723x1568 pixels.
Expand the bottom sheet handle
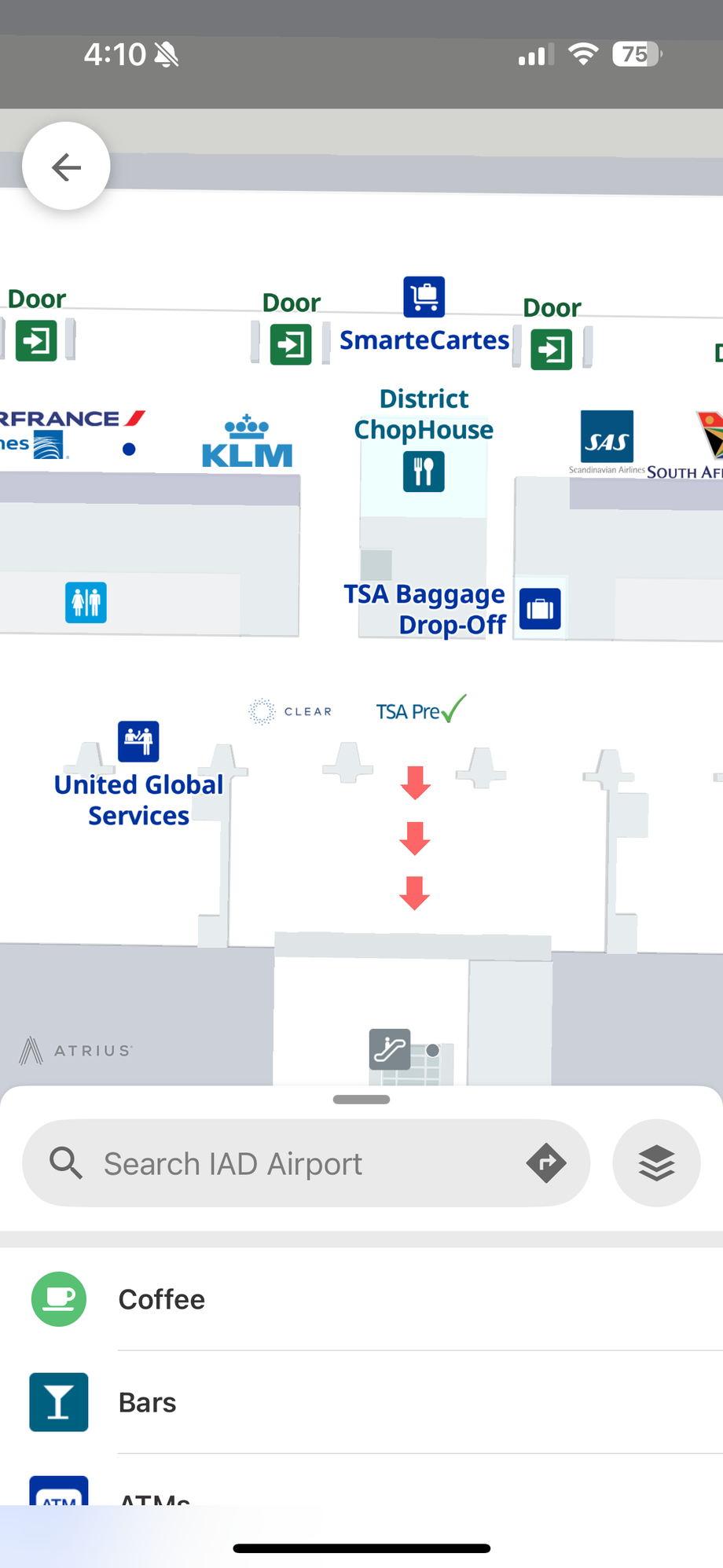[361, 1100]
